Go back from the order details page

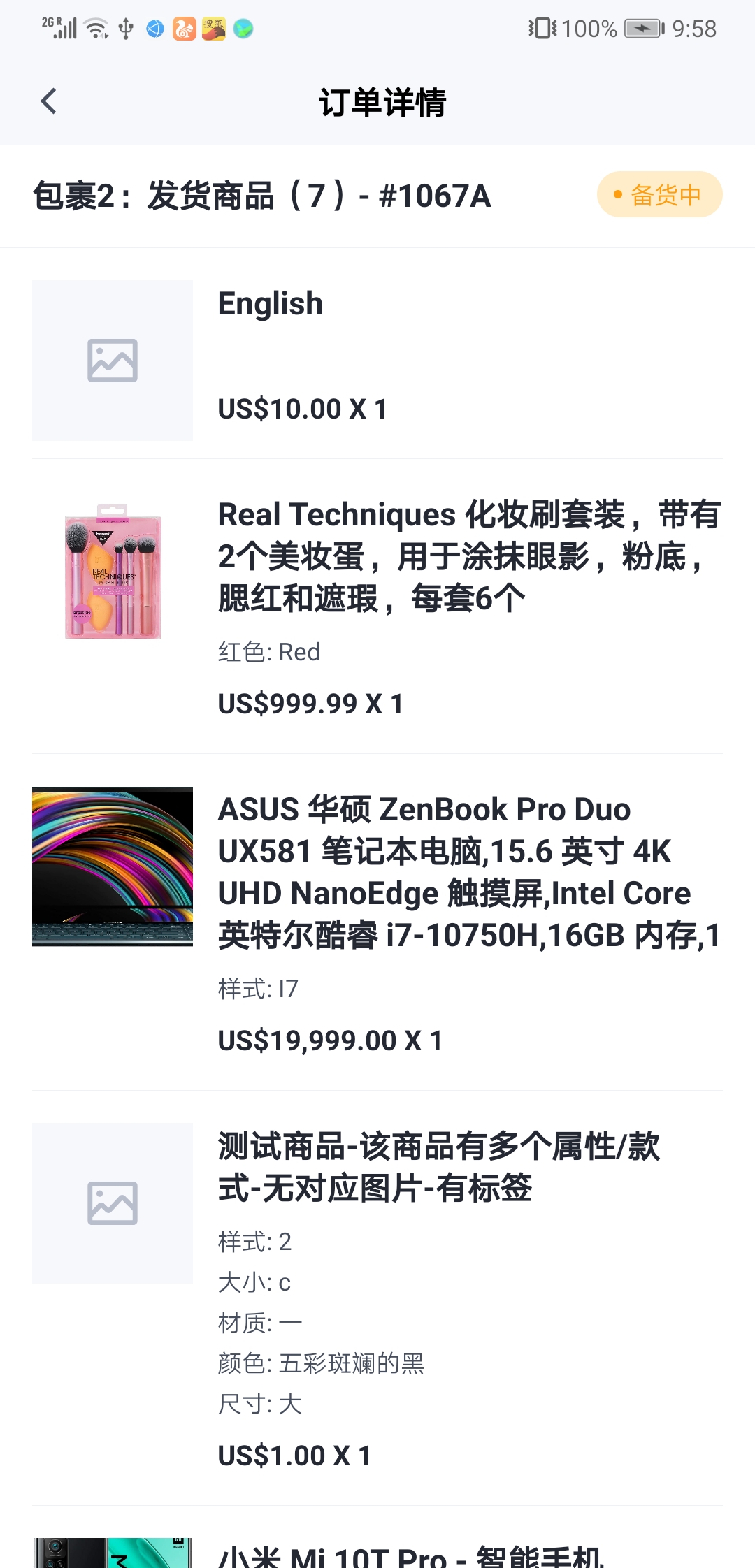48,101
